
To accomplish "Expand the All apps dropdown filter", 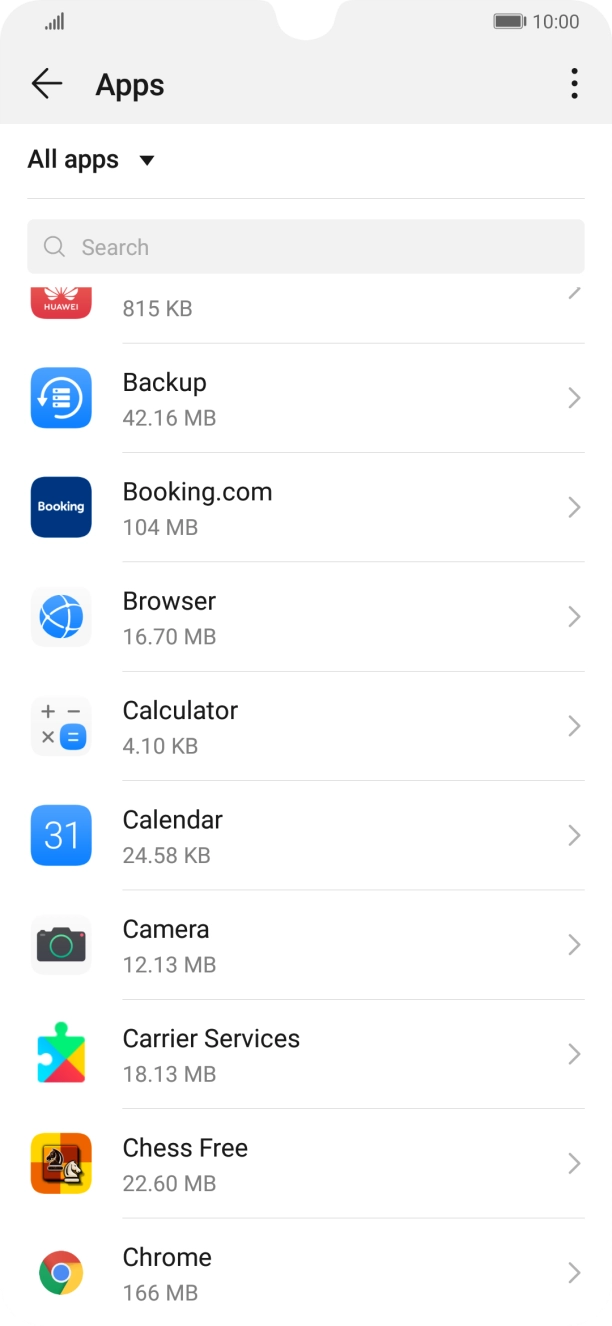I will [92, 160].
